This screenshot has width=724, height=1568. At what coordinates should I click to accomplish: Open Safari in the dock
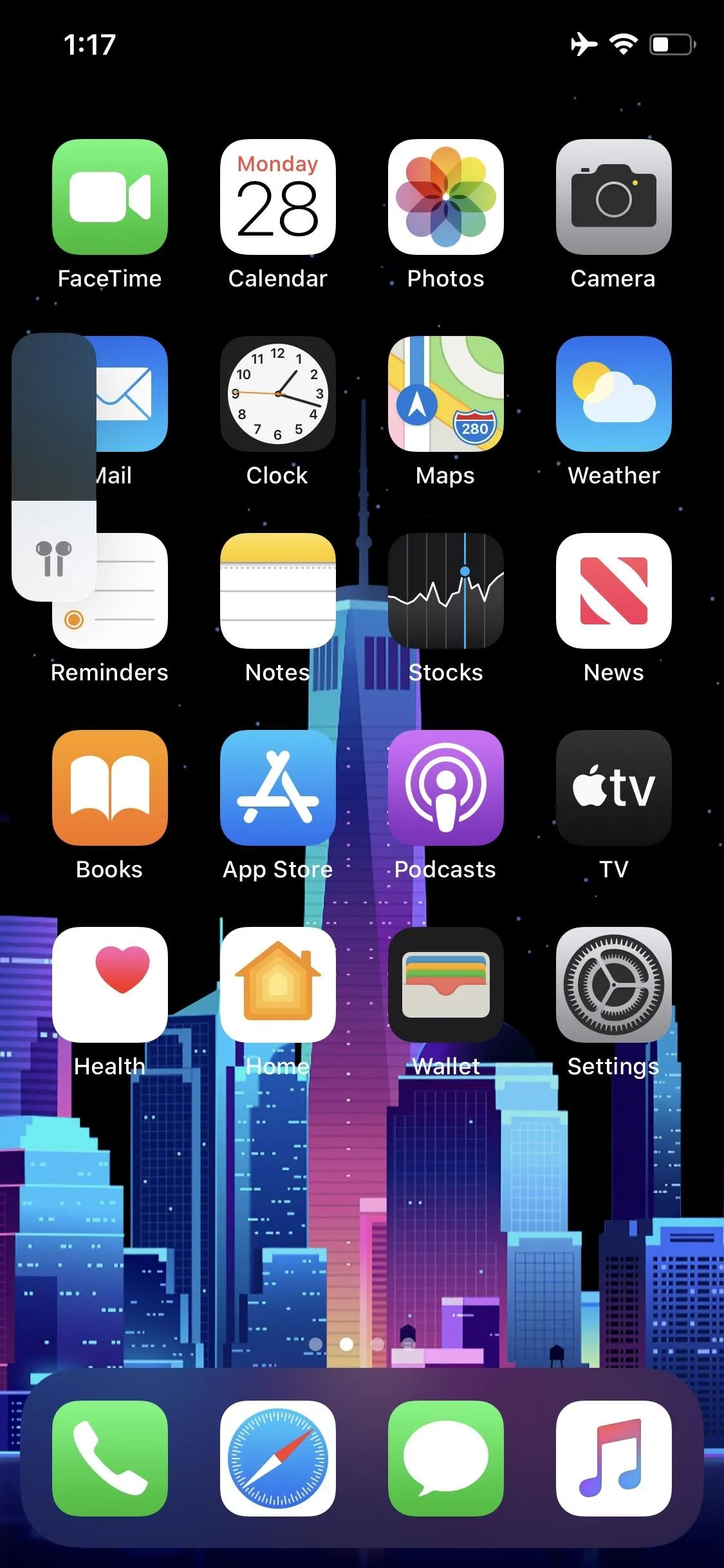tap(278, 1459)
